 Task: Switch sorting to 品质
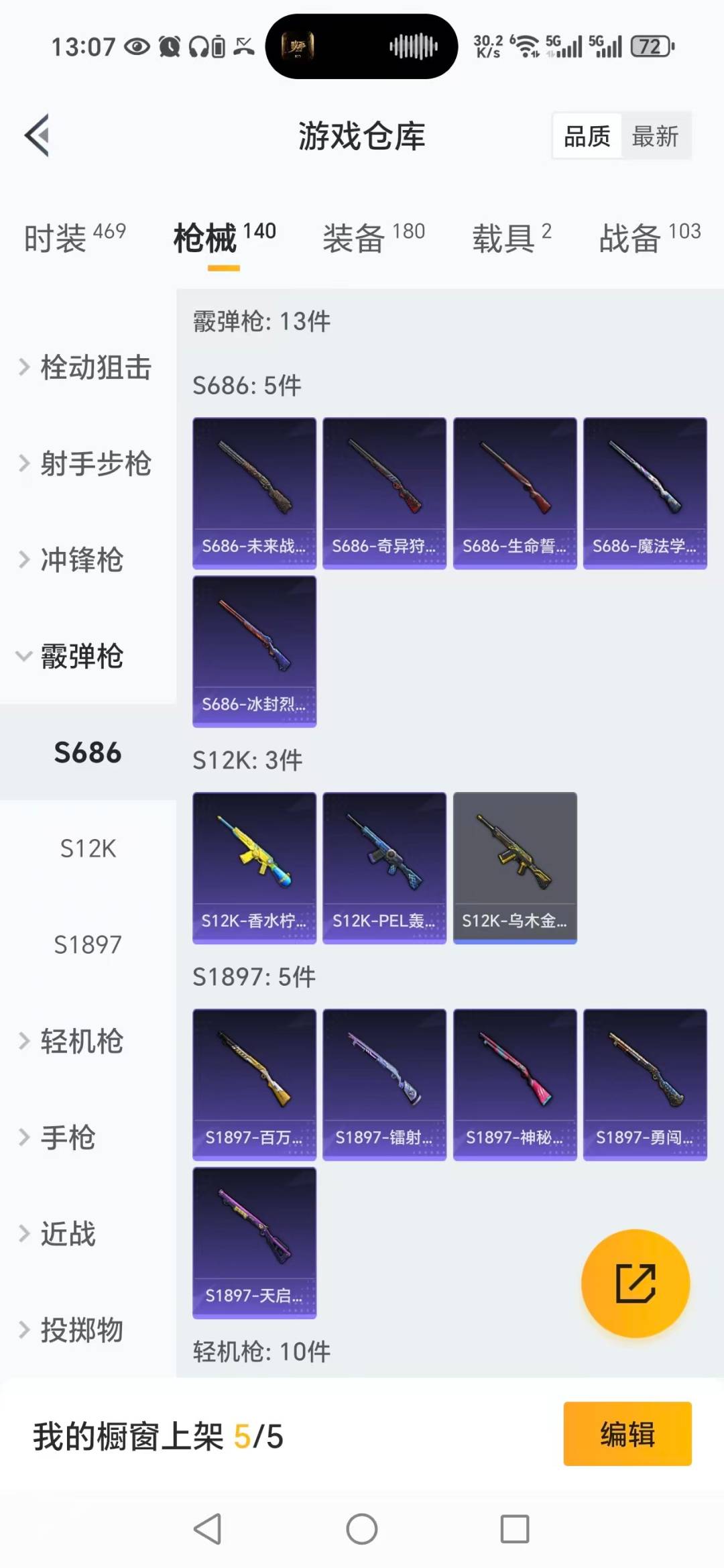[x=586, y=135]
